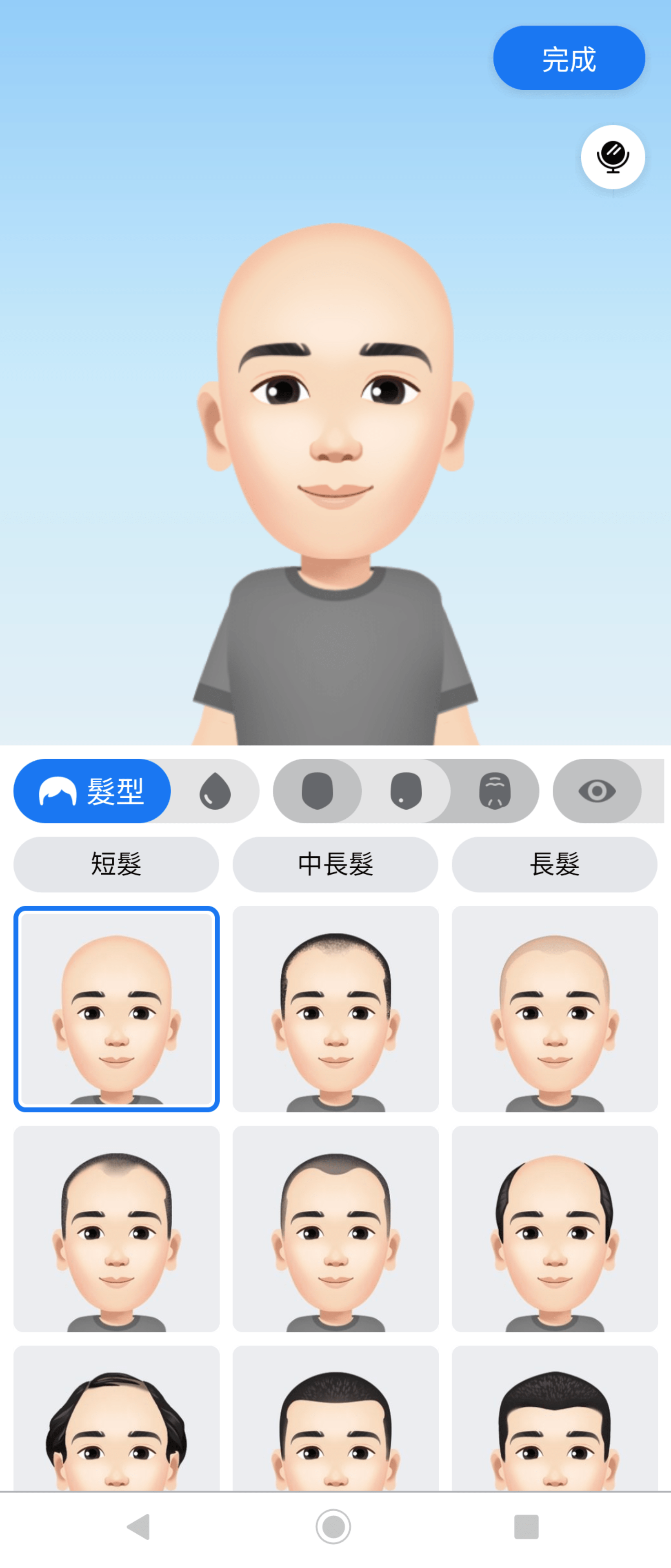The width and height of the screenshot is (671, 1568).
Task: Filter hairstyles by 短髮
Action: coord(116,864)
